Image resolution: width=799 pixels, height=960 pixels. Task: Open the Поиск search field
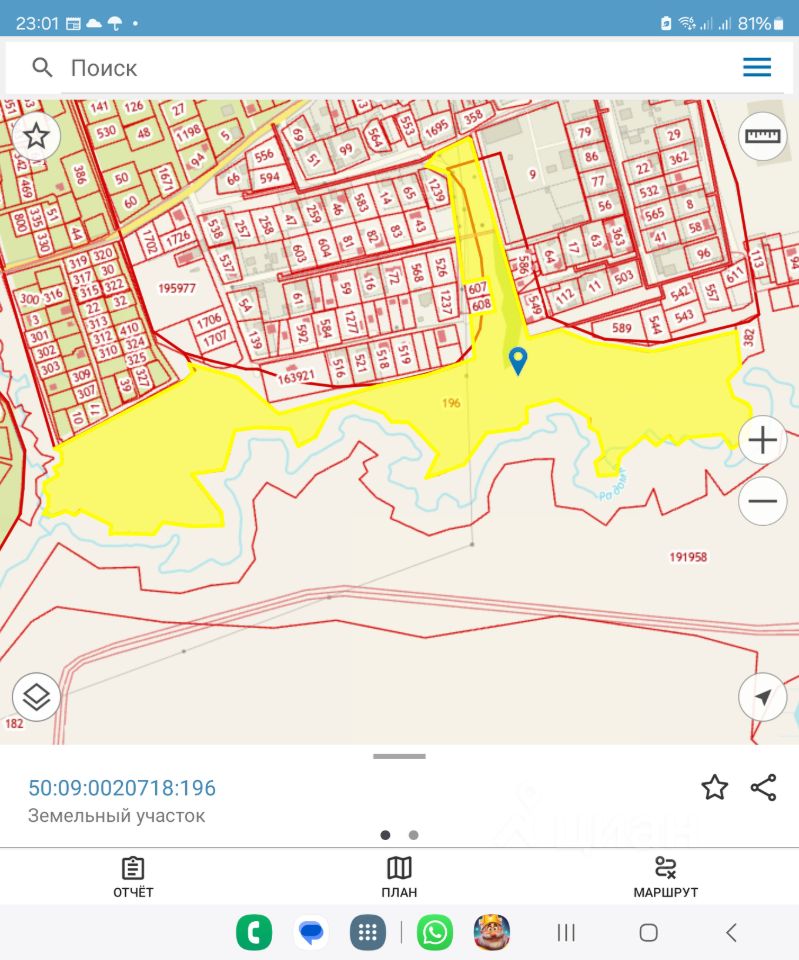(380, 68)
